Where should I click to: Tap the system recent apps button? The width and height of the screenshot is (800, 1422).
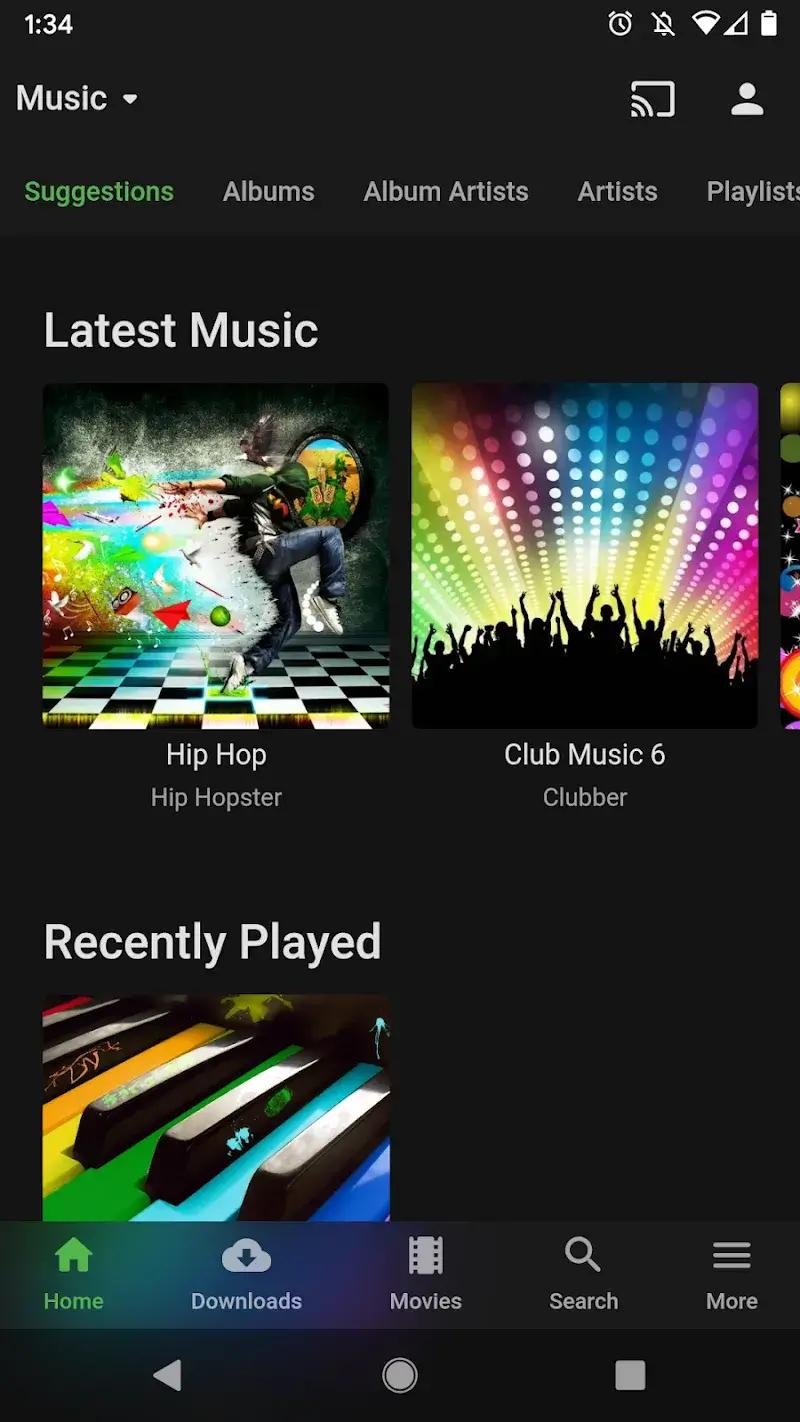pos(630,1376)
